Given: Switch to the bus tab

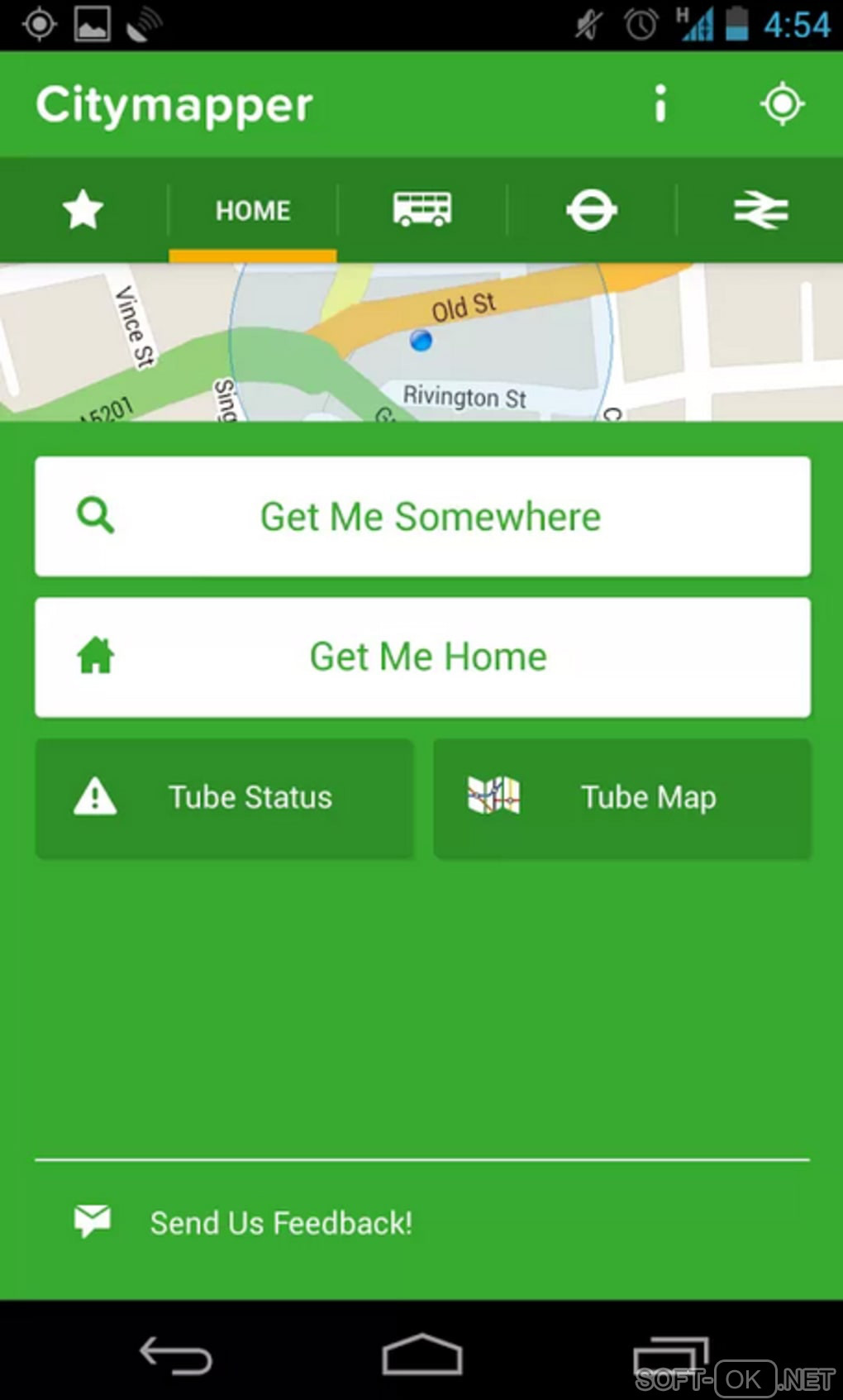Looking at the screenshot, I should tap(422, 210).
